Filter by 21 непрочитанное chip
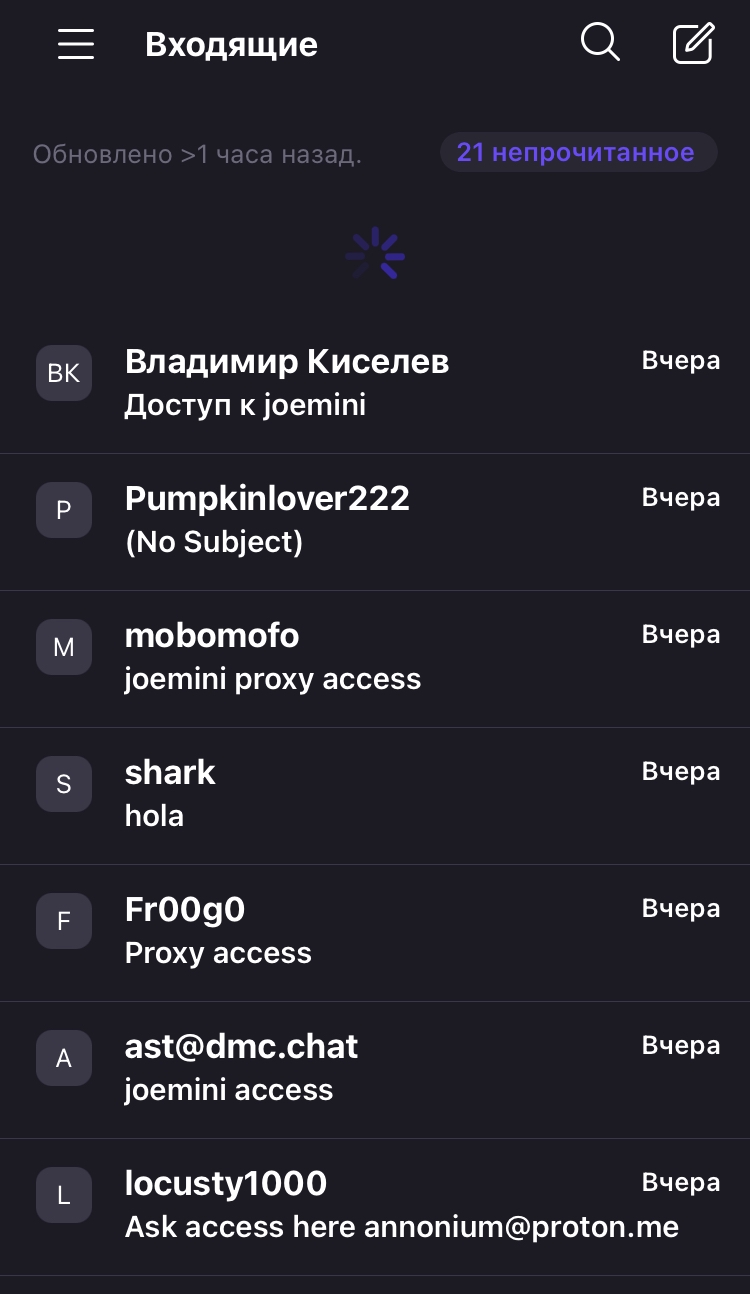The height and width of the screenshot is (1294, 750). 579,152
